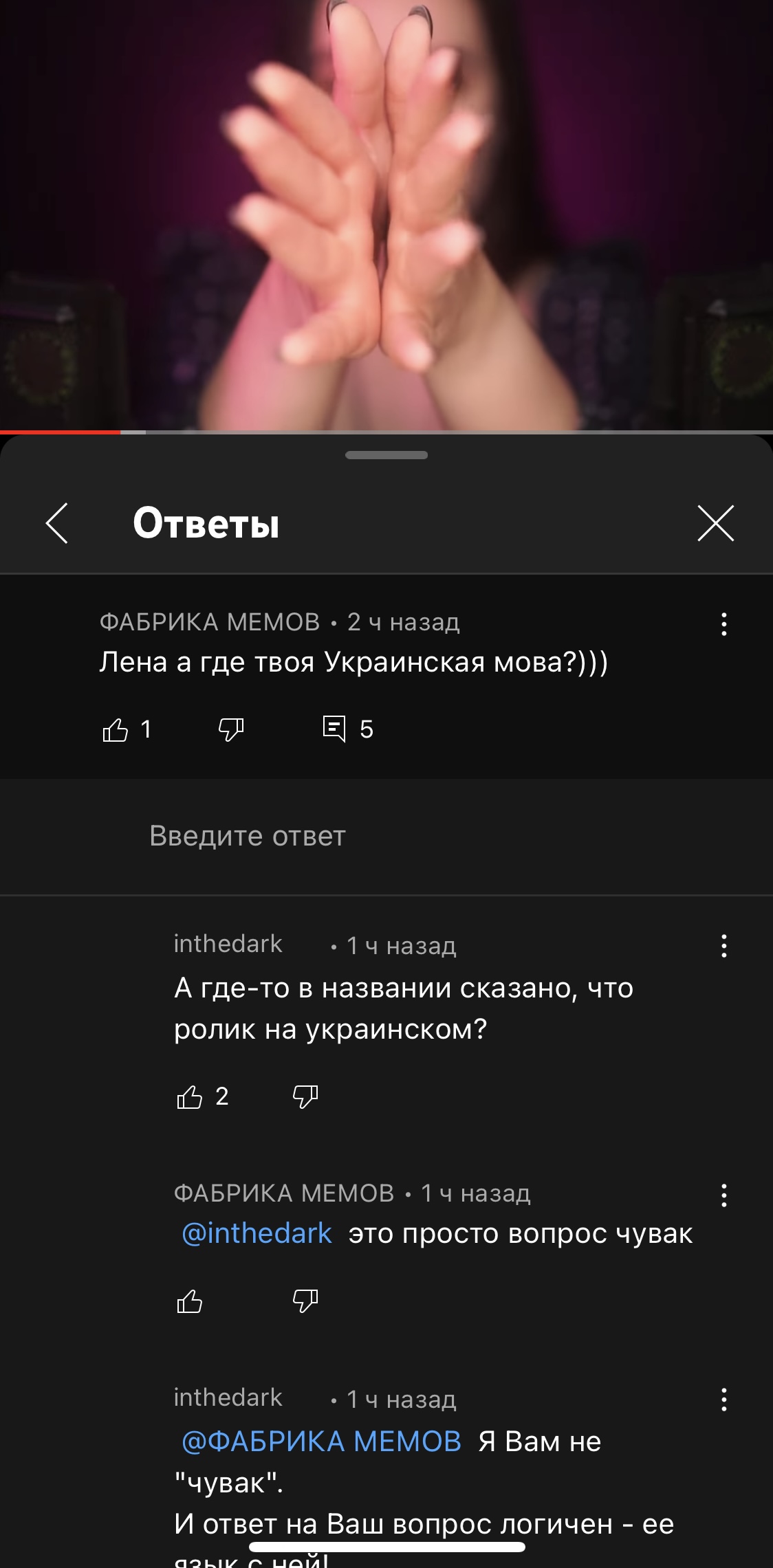Open options for the 'это просто вопрос чувак' reply
Viewport: 773px width, 1568px height.
723,1195
